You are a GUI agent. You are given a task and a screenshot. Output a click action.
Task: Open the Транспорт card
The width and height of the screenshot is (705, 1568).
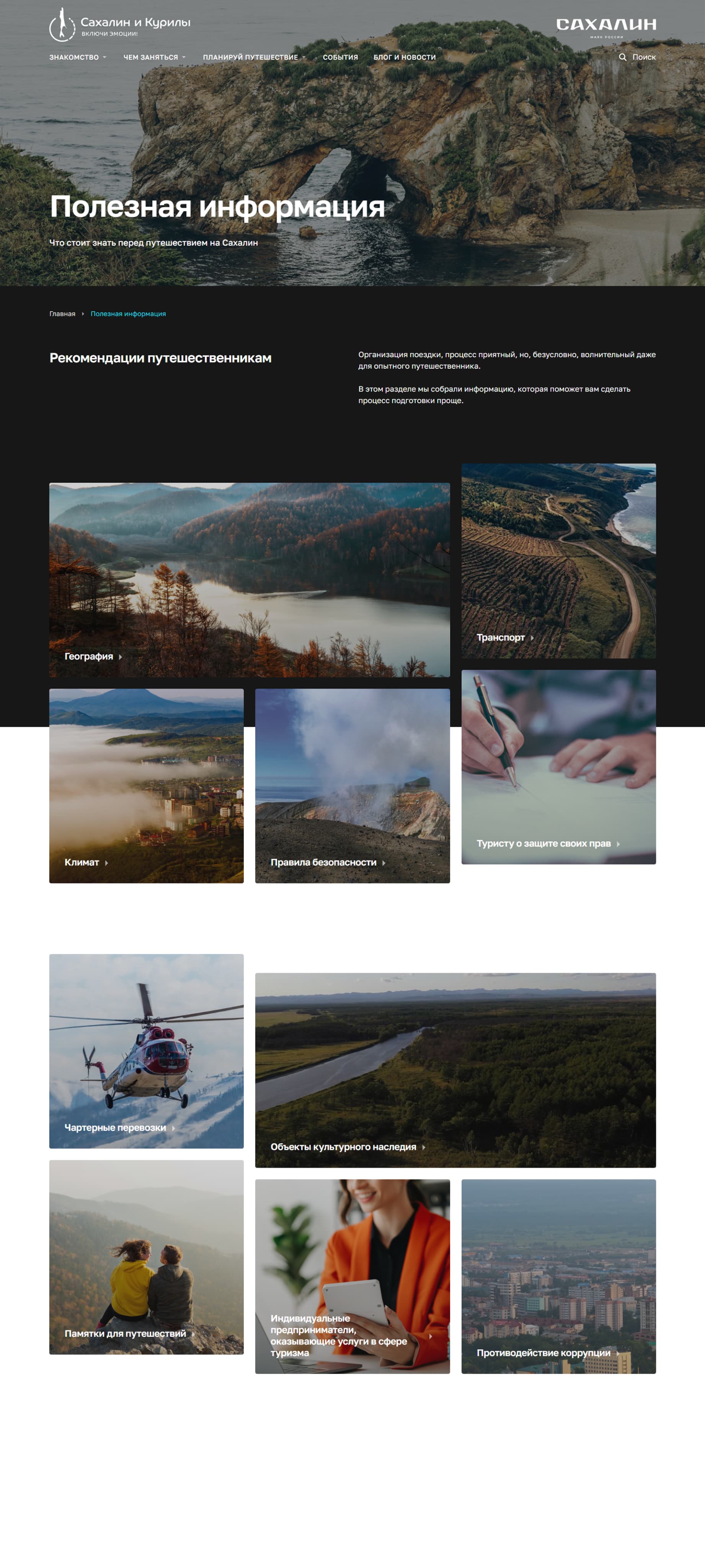pos(558,560)
